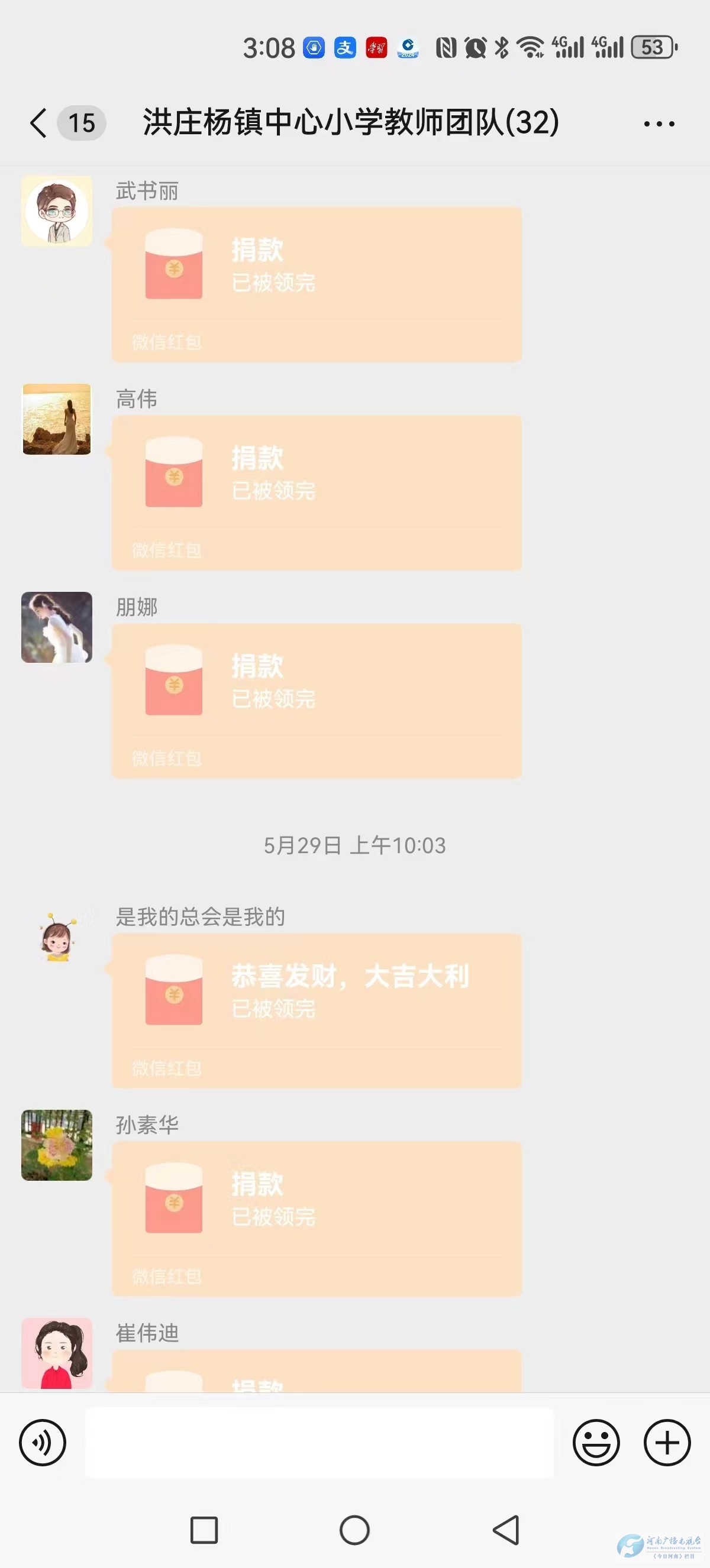
Task: Open 高伟's 捐款 red packet
Action: point(316,493)
